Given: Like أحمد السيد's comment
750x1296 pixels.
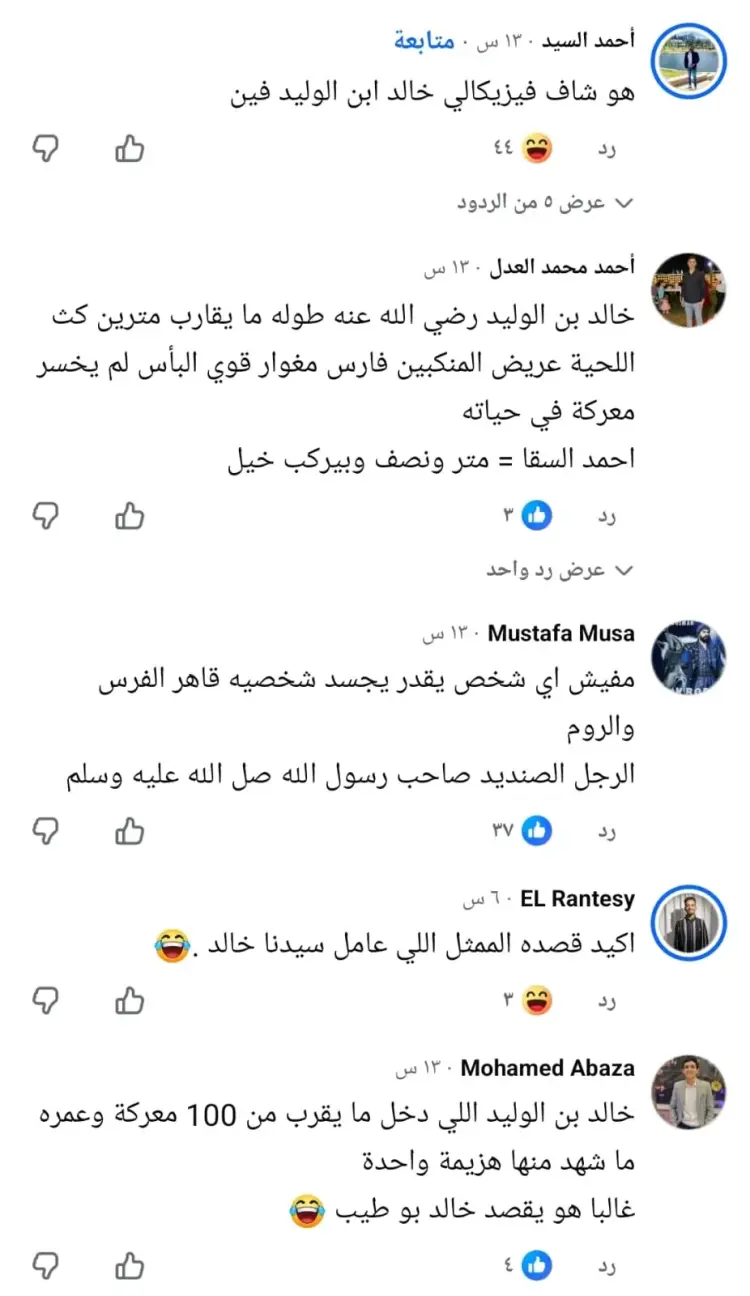Looking at the screenshot, I should (129, 150).
